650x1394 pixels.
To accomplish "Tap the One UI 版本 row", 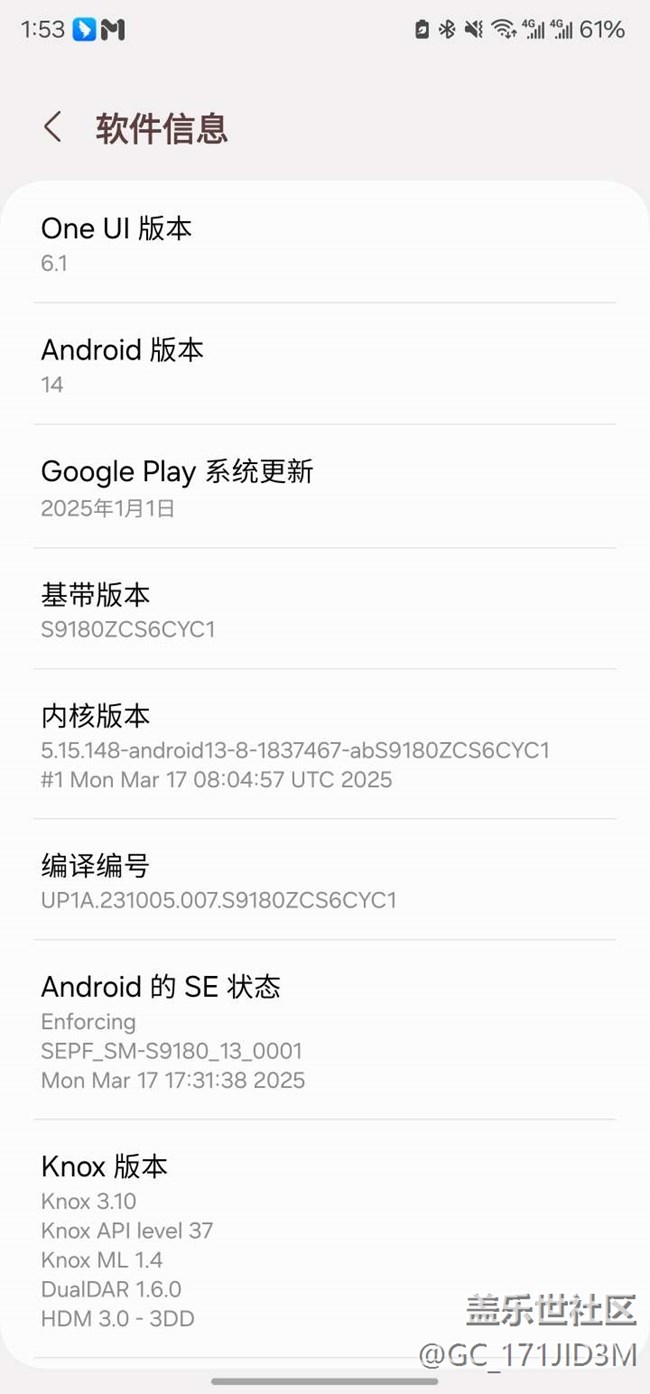I will tap(324, 243).
